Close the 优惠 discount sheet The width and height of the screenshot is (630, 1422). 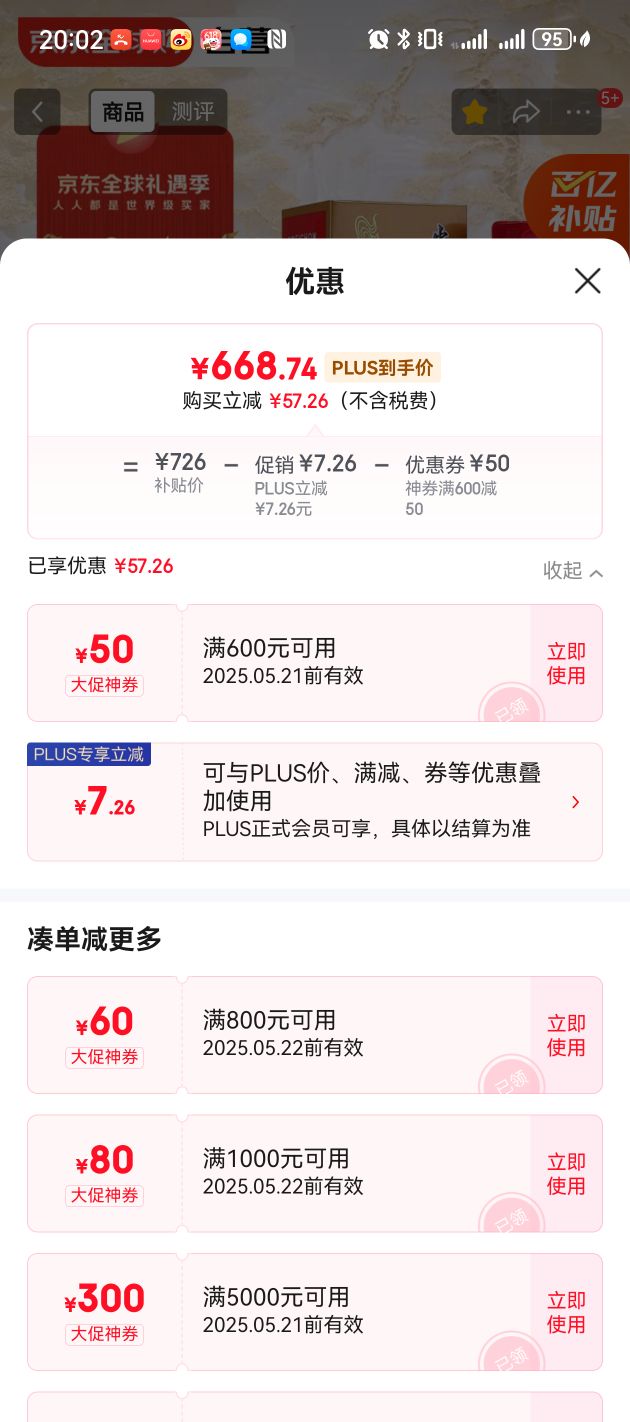click(588, 281)
